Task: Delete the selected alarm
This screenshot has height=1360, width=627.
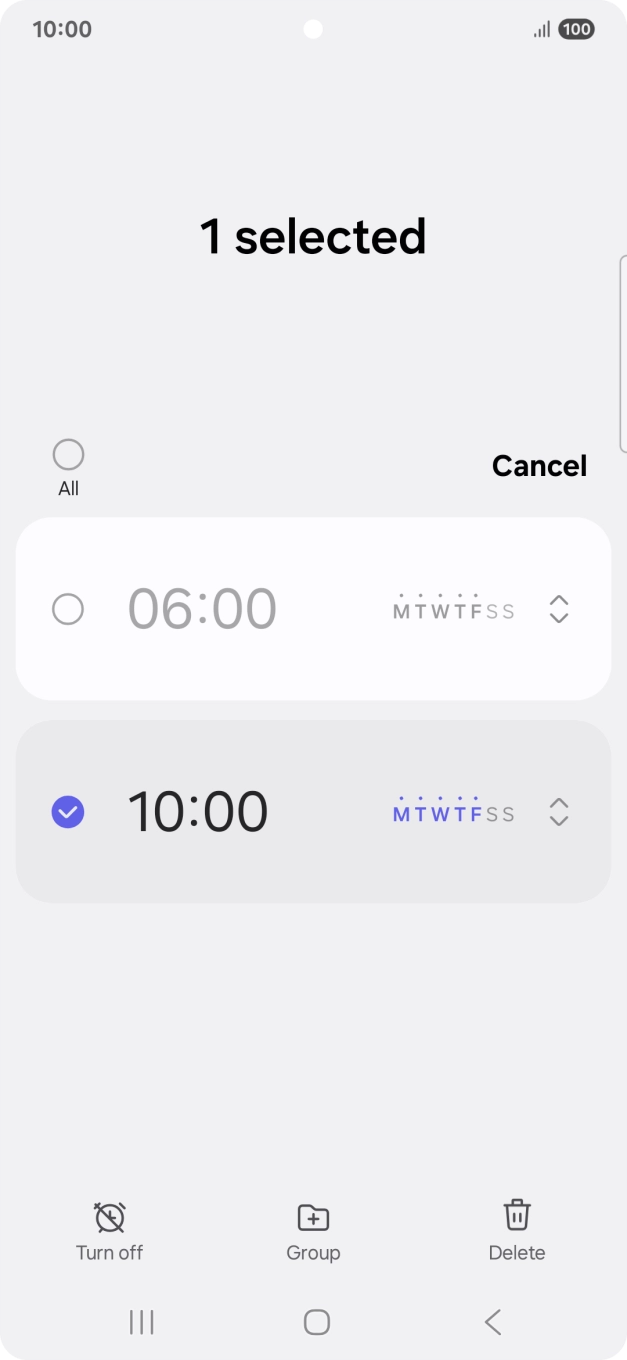Action: coord(516,1230)
